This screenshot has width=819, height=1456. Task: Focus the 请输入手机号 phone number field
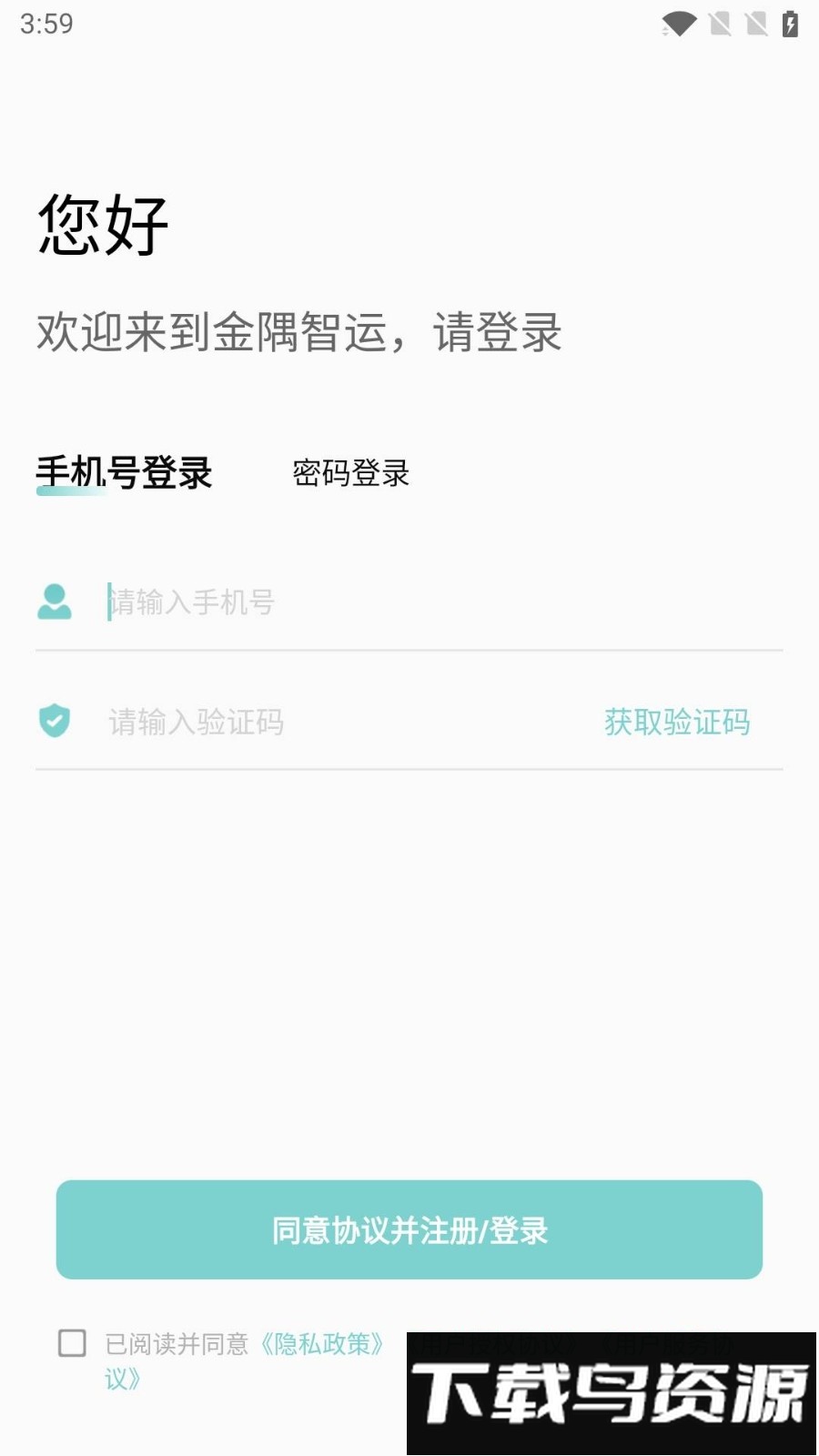pos(409,602)
